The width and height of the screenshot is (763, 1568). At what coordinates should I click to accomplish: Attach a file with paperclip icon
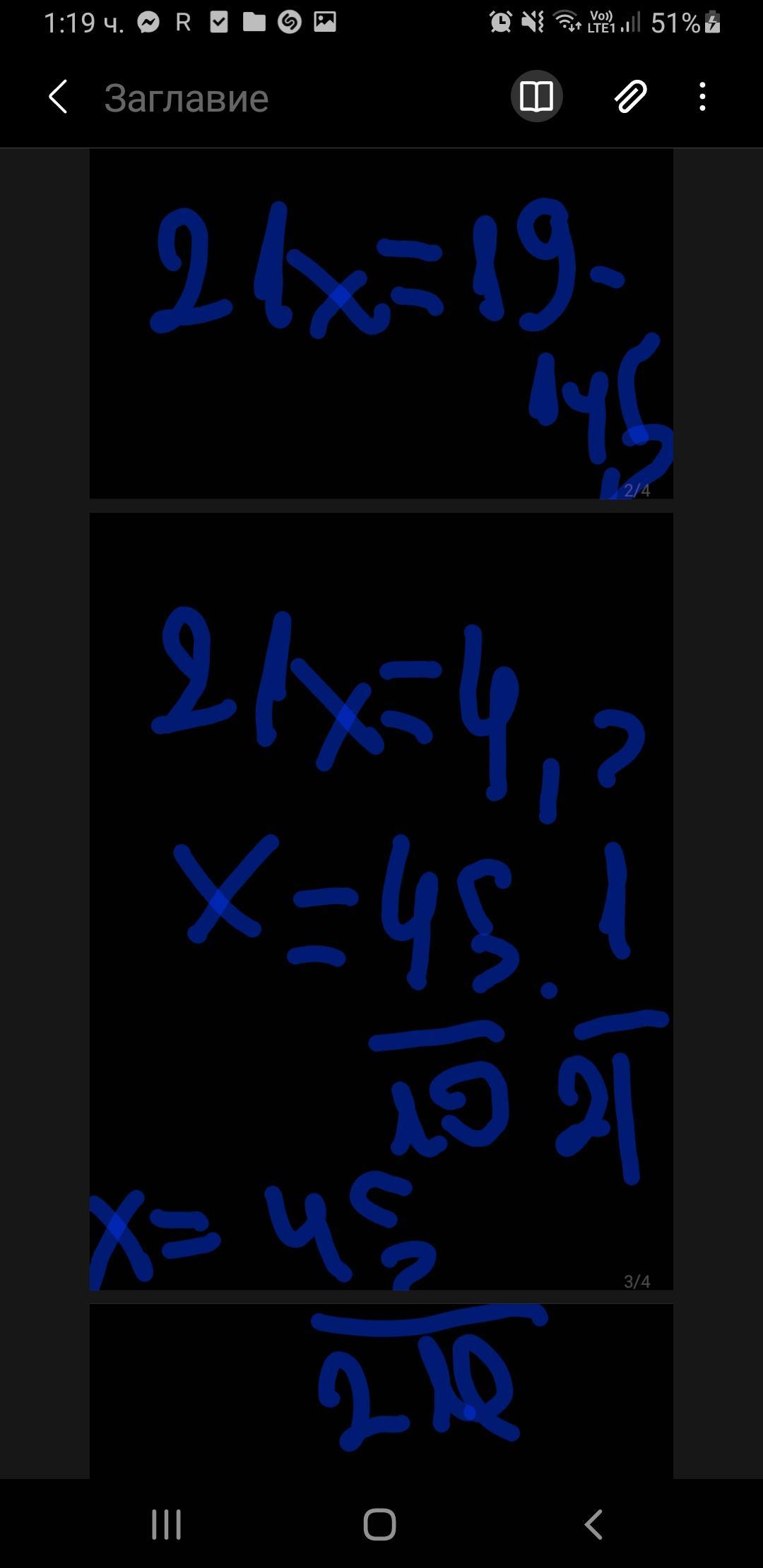[x=630, y=97]
